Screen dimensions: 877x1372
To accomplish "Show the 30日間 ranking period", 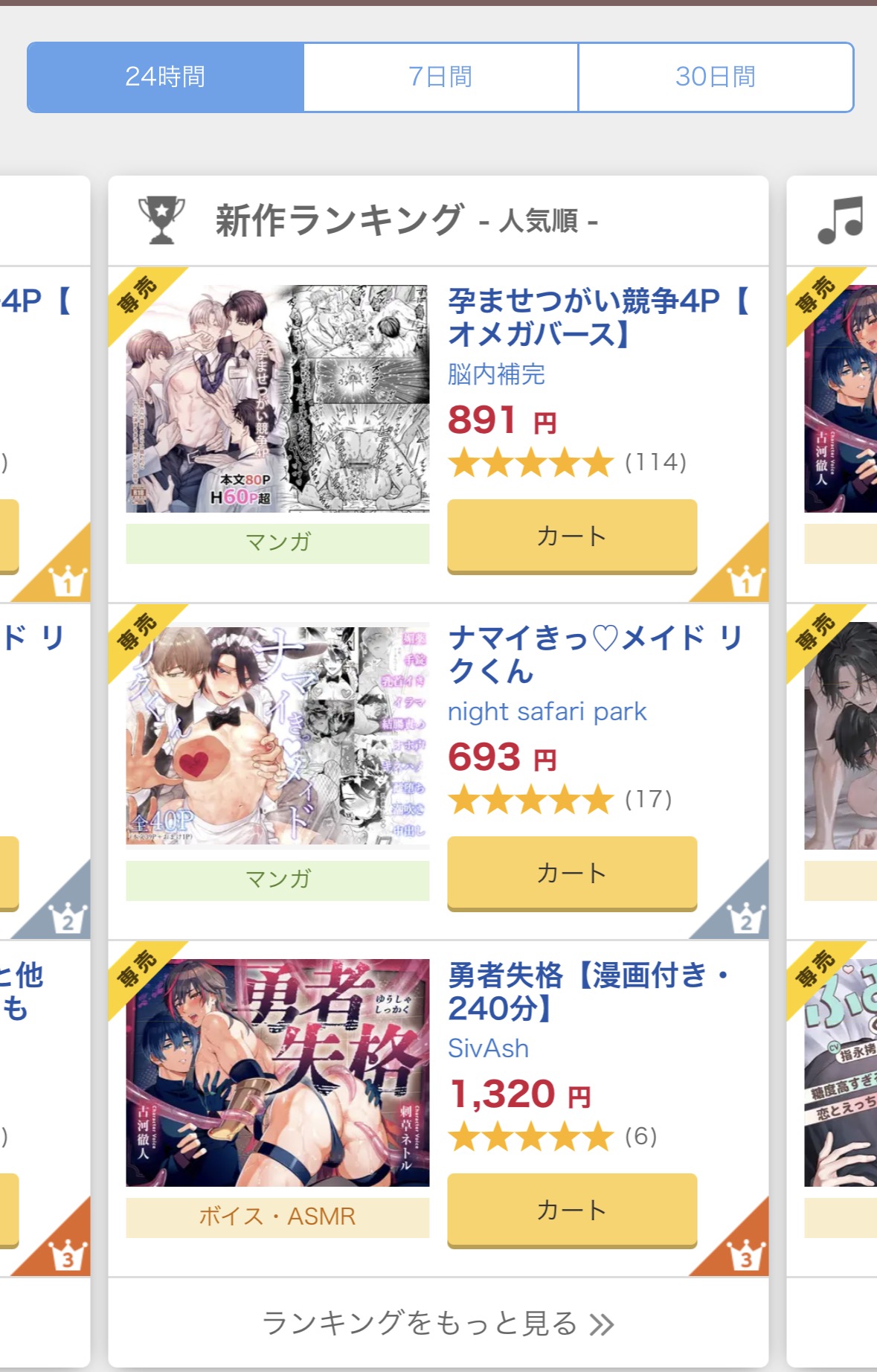I will point(716,77).
